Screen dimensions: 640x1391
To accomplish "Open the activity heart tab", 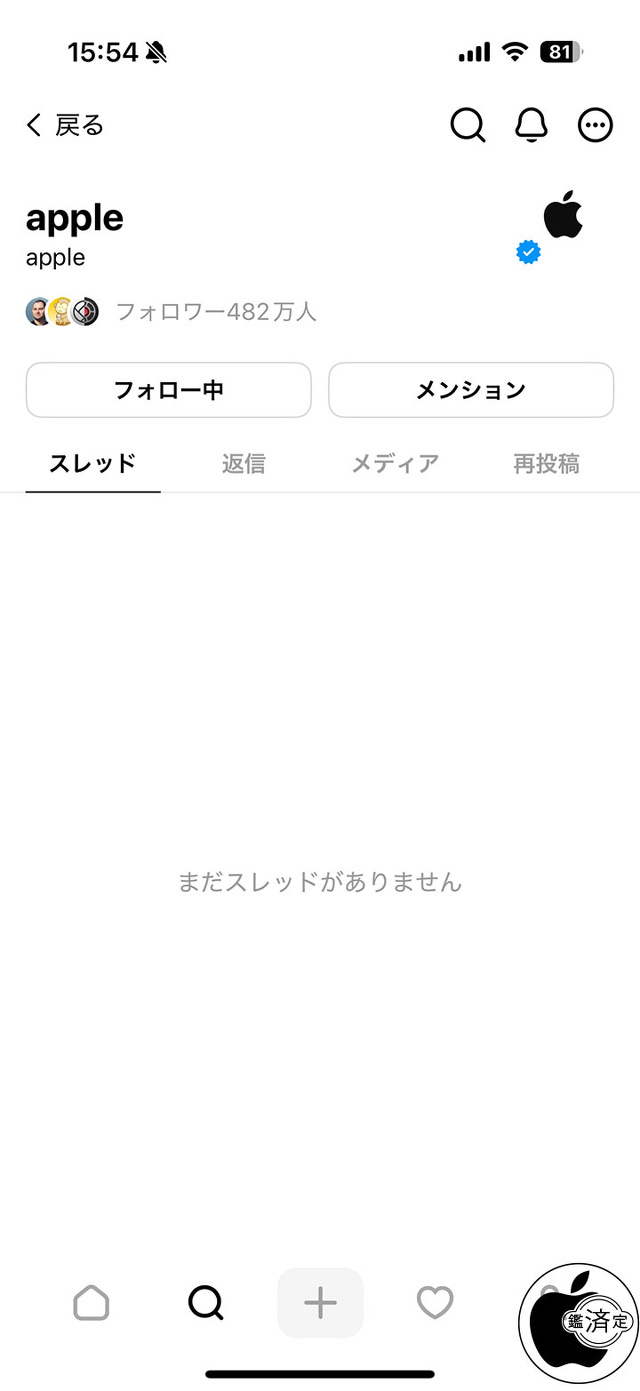I will (x=435, y=1303).
